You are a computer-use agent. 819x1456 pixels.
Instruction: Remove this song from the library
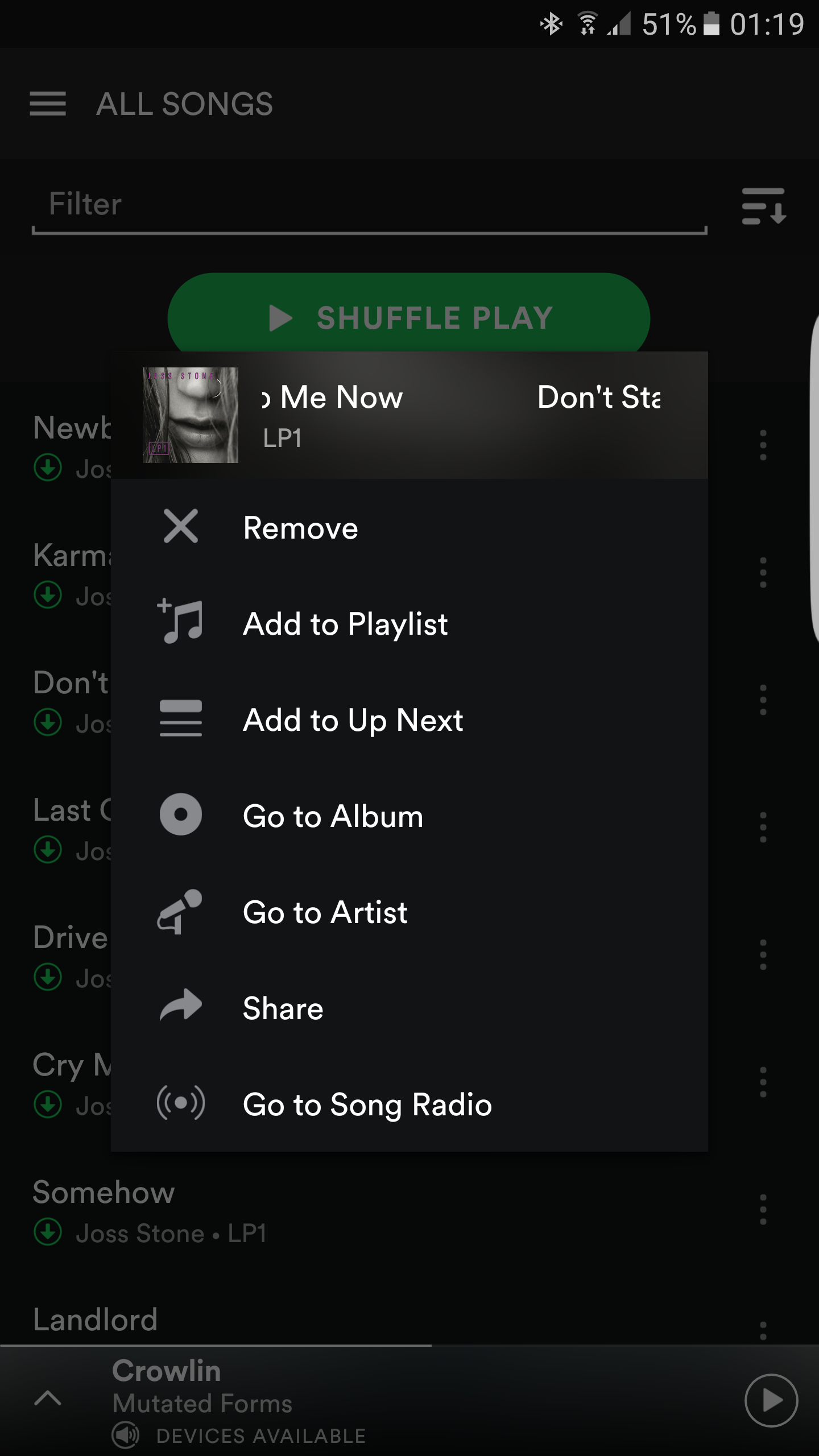300,527
